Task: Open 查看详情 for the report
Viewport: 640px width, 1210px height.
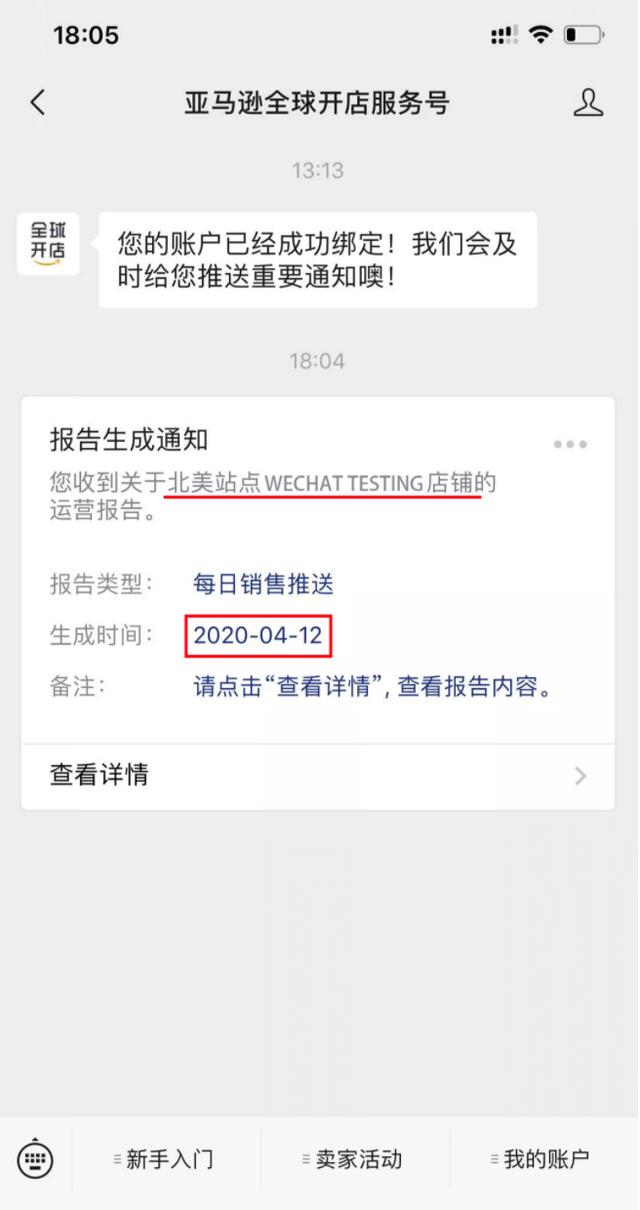Action: click(318, 775)
